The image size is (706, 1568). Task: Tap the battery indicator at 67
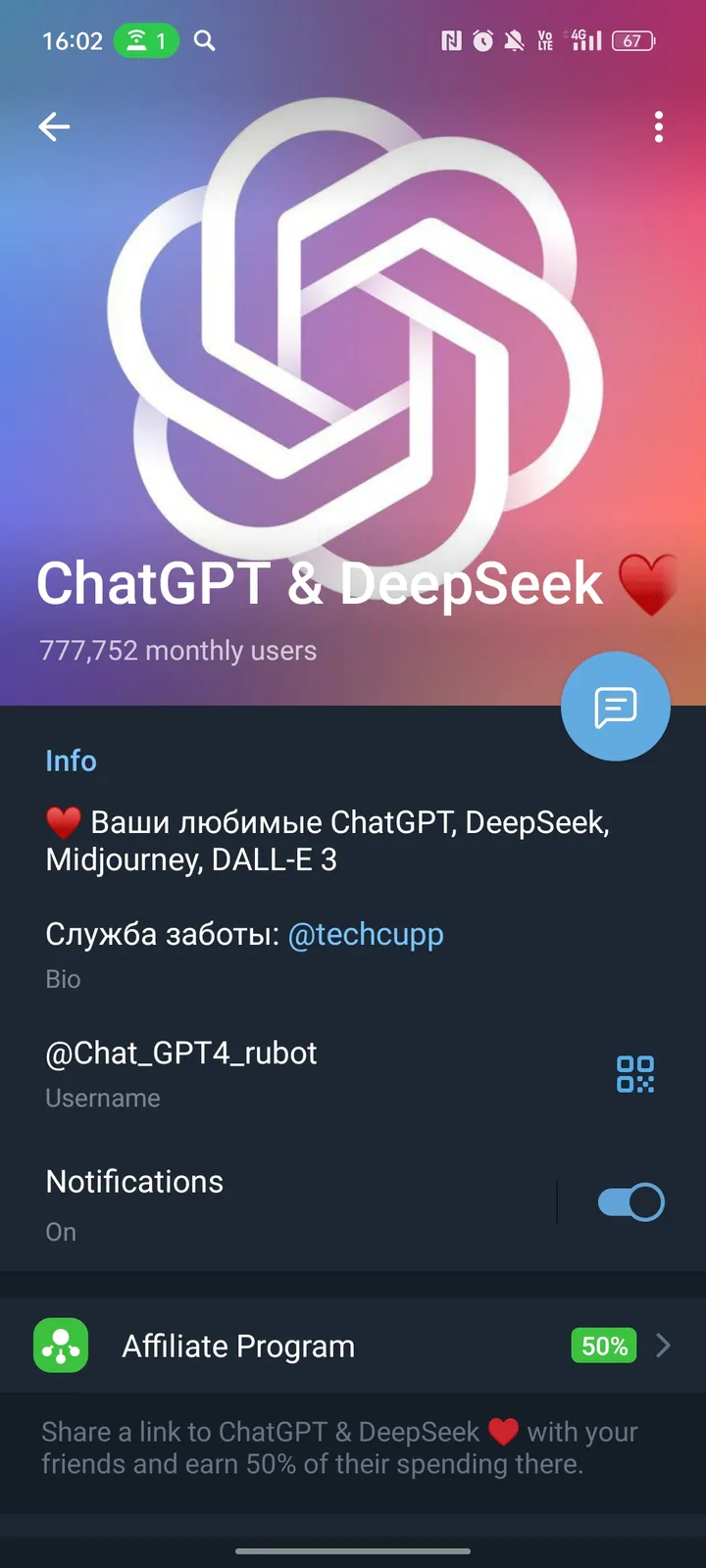[x=632, y=41]
